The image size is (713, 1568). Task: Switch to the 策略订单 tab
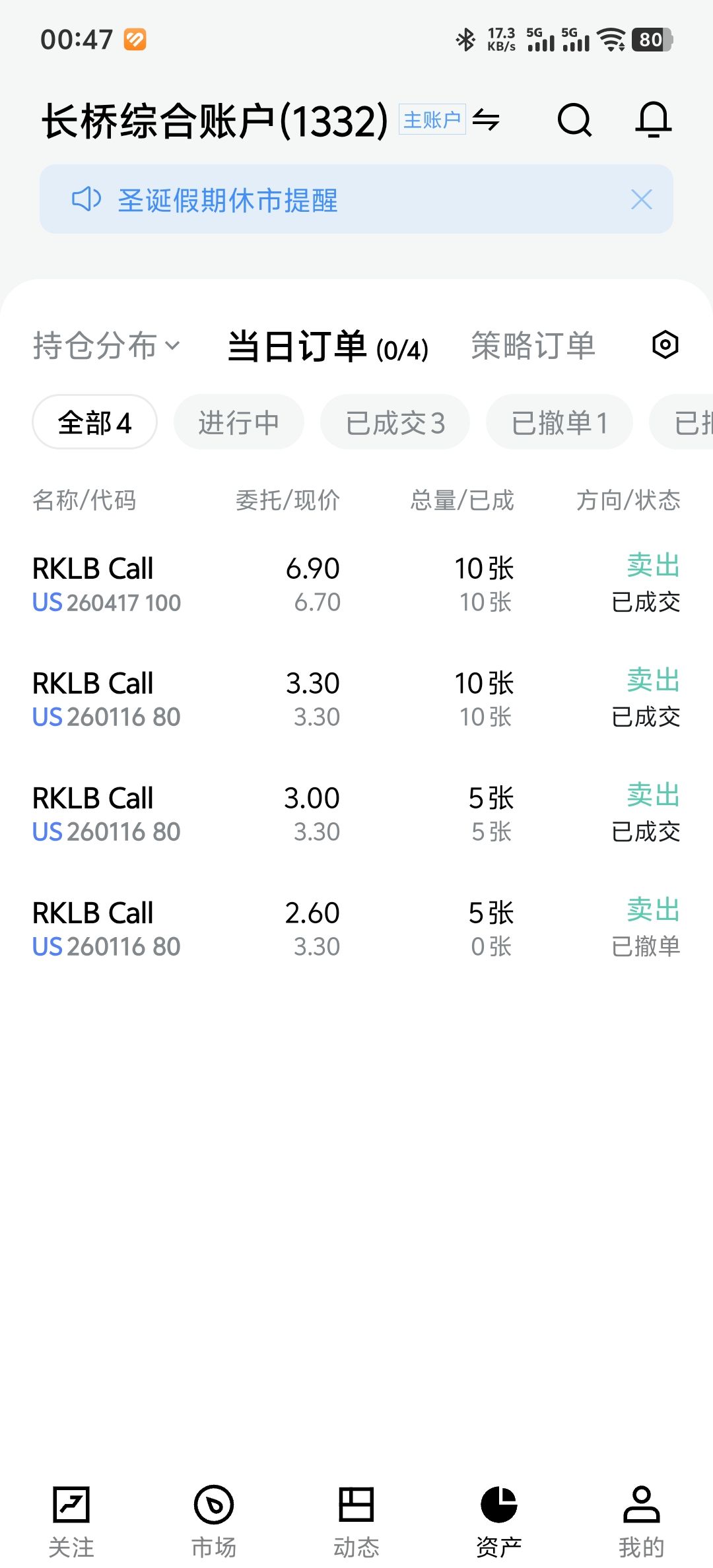pos(533,346)
